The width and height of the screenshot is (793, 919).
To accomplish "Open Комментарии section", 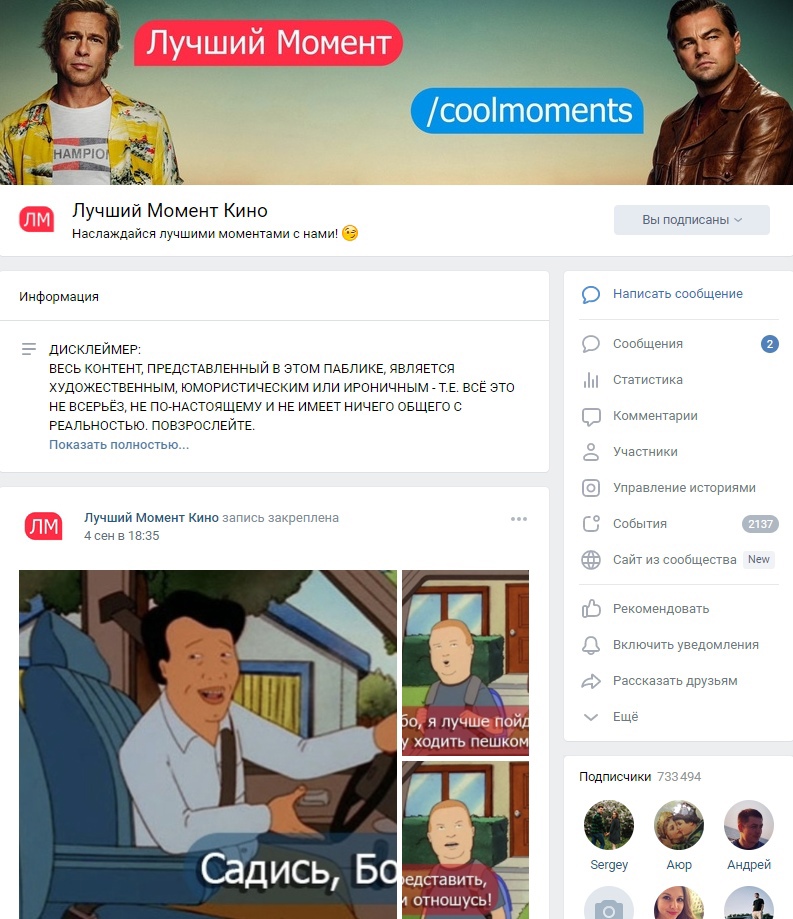I will [654, 416].
